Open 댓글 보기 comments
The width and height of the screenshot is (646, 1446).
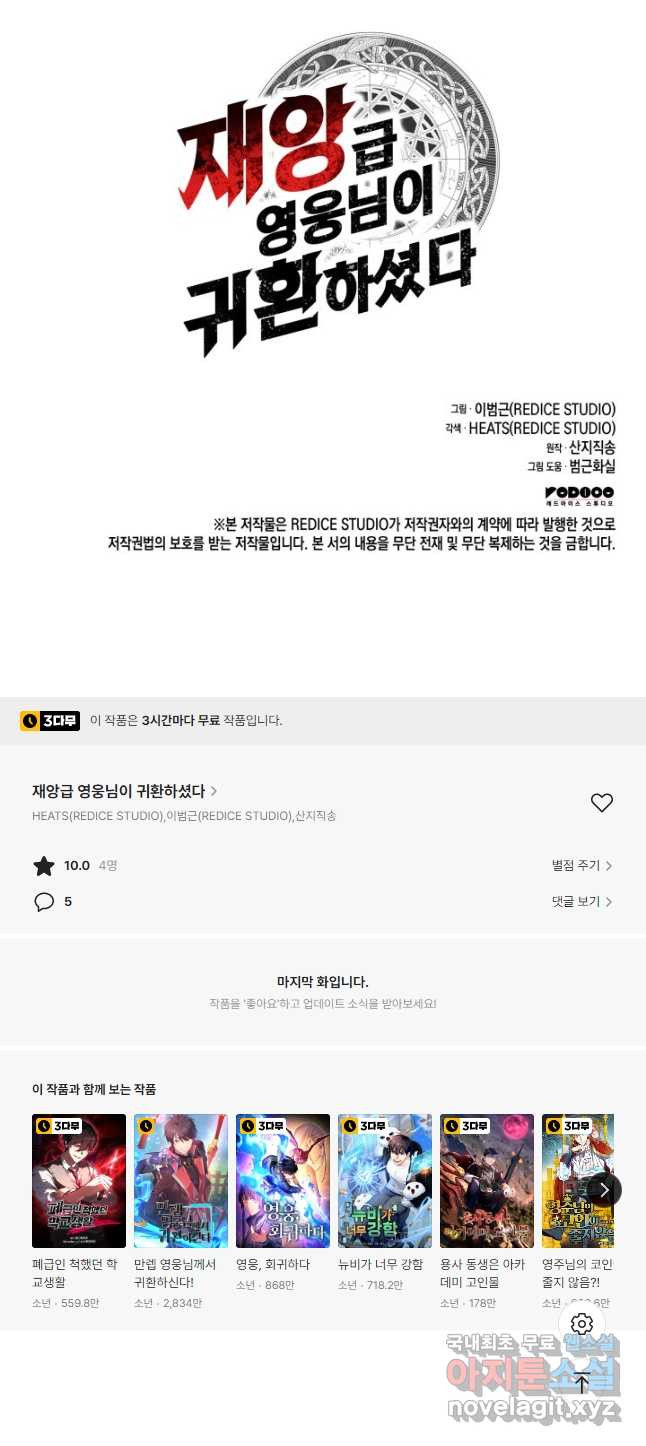click(581, 901)
